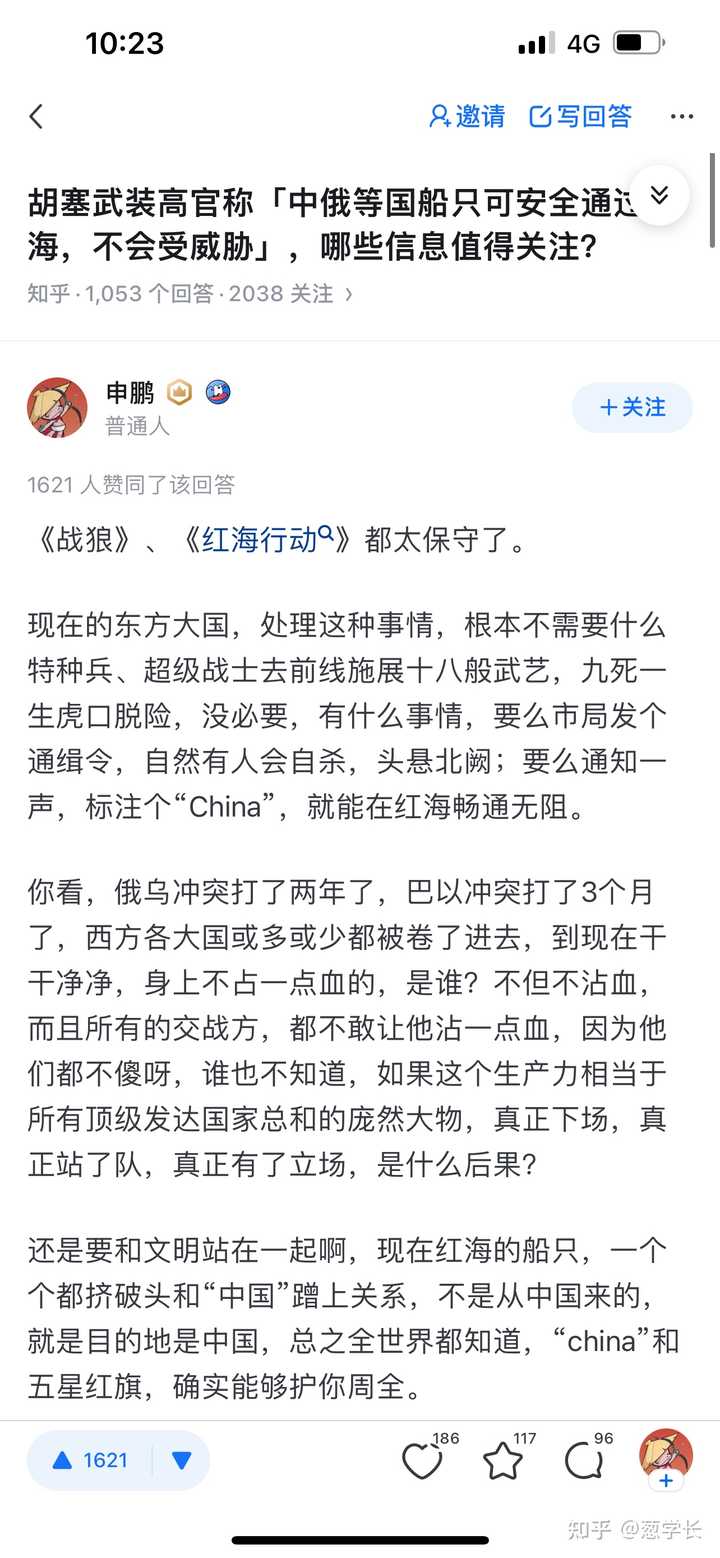Open the 96 comments
The image size is (720, 1558).
click(583, 1462)
